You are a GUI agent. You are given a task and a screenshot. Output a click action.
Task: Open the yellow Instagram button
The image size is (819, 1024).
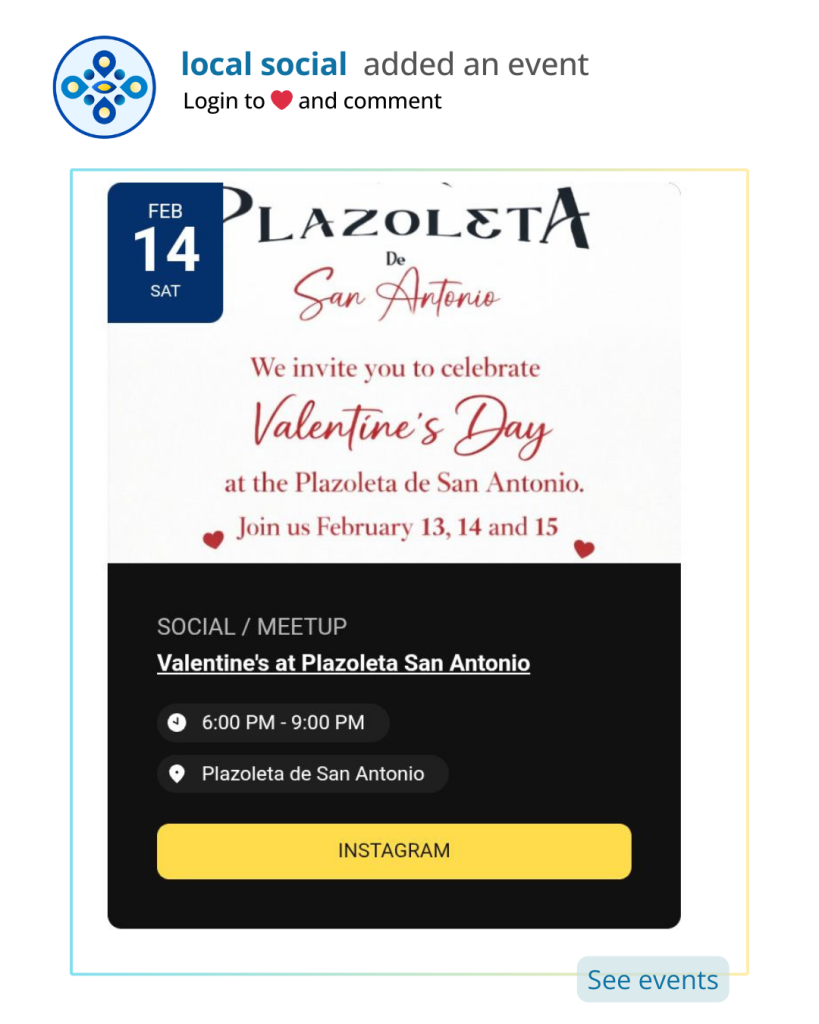point(394,851)
